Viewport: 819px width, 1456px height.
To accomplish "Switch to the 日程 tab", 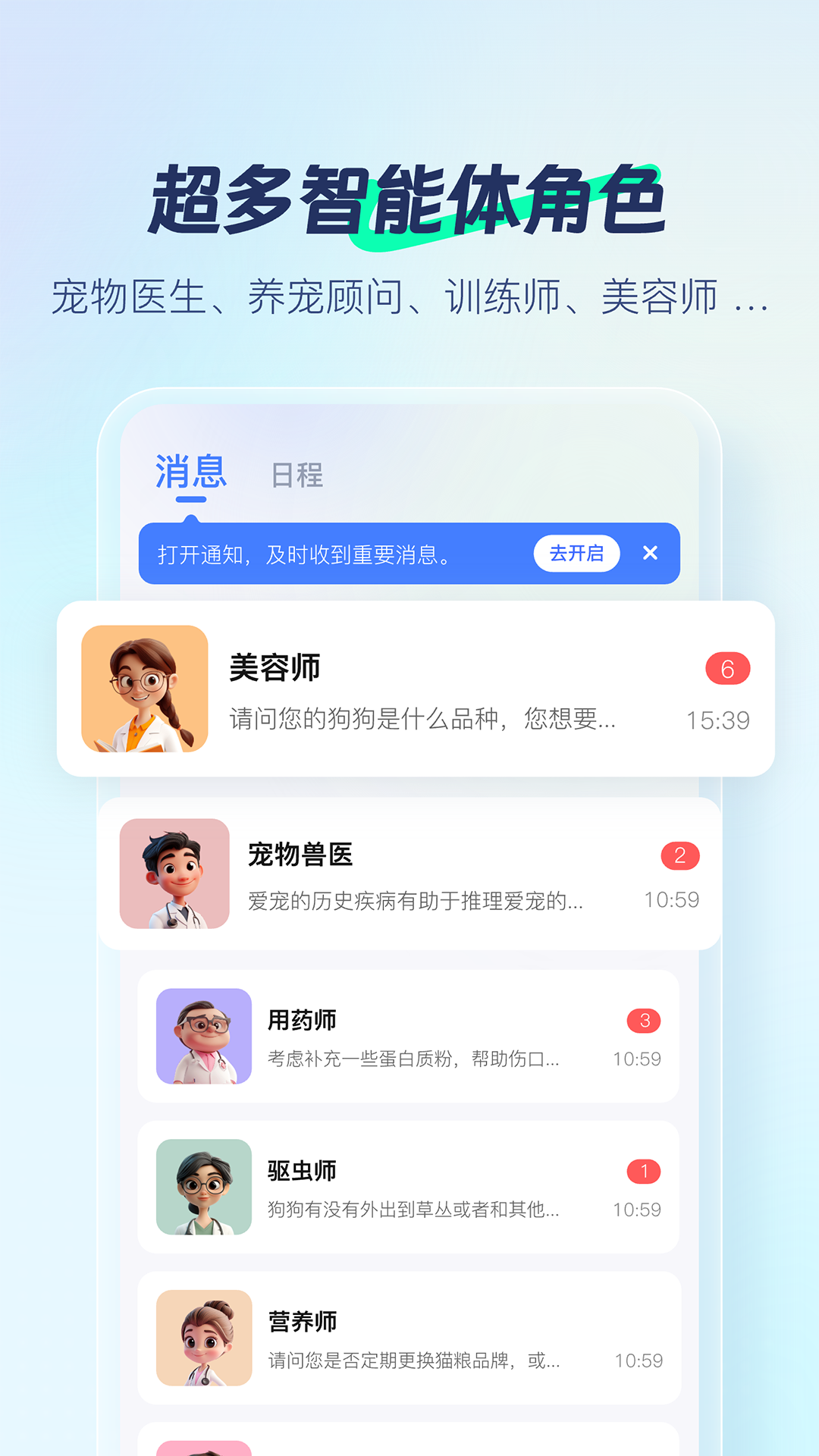I will pos(295,476).
